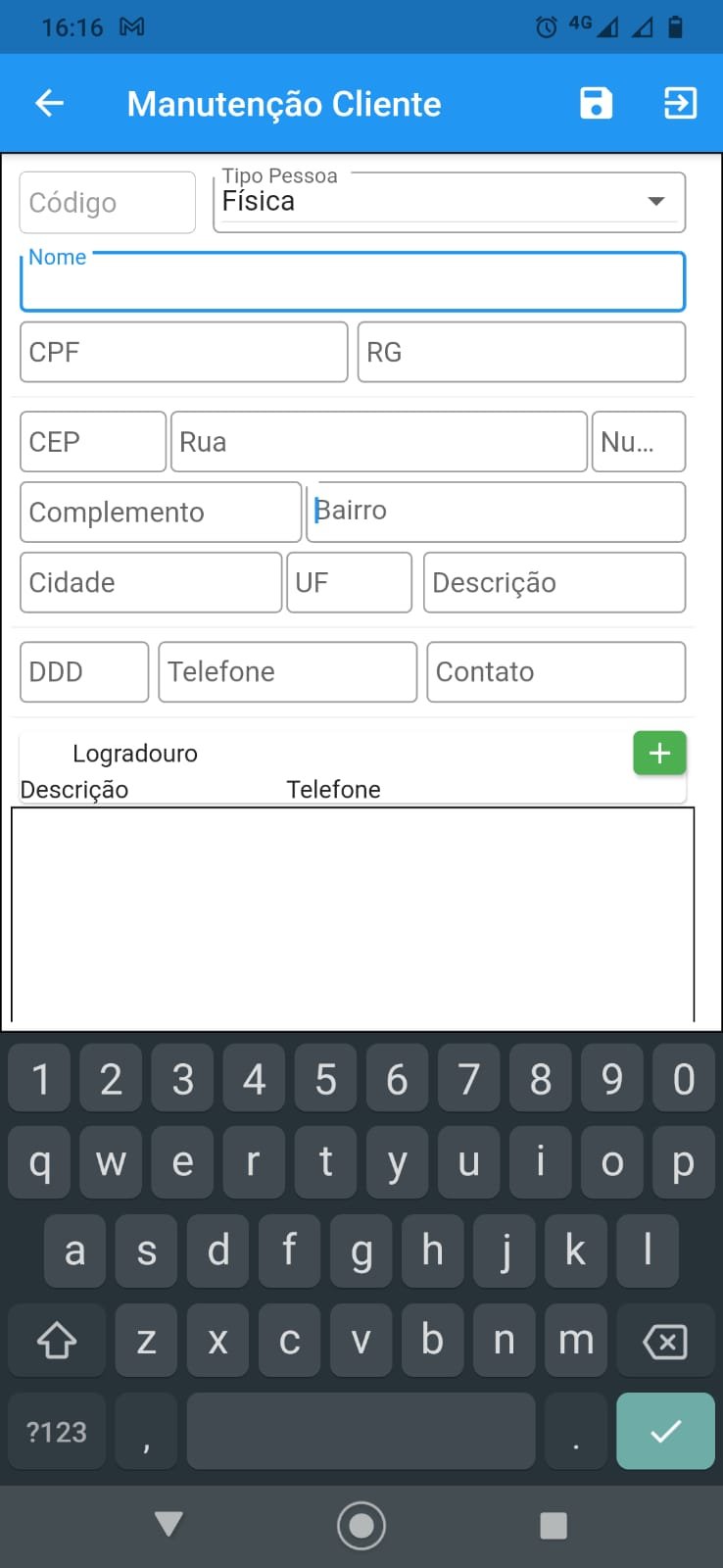Select the Contato field

pyautogui.click(x=555, y=672)
